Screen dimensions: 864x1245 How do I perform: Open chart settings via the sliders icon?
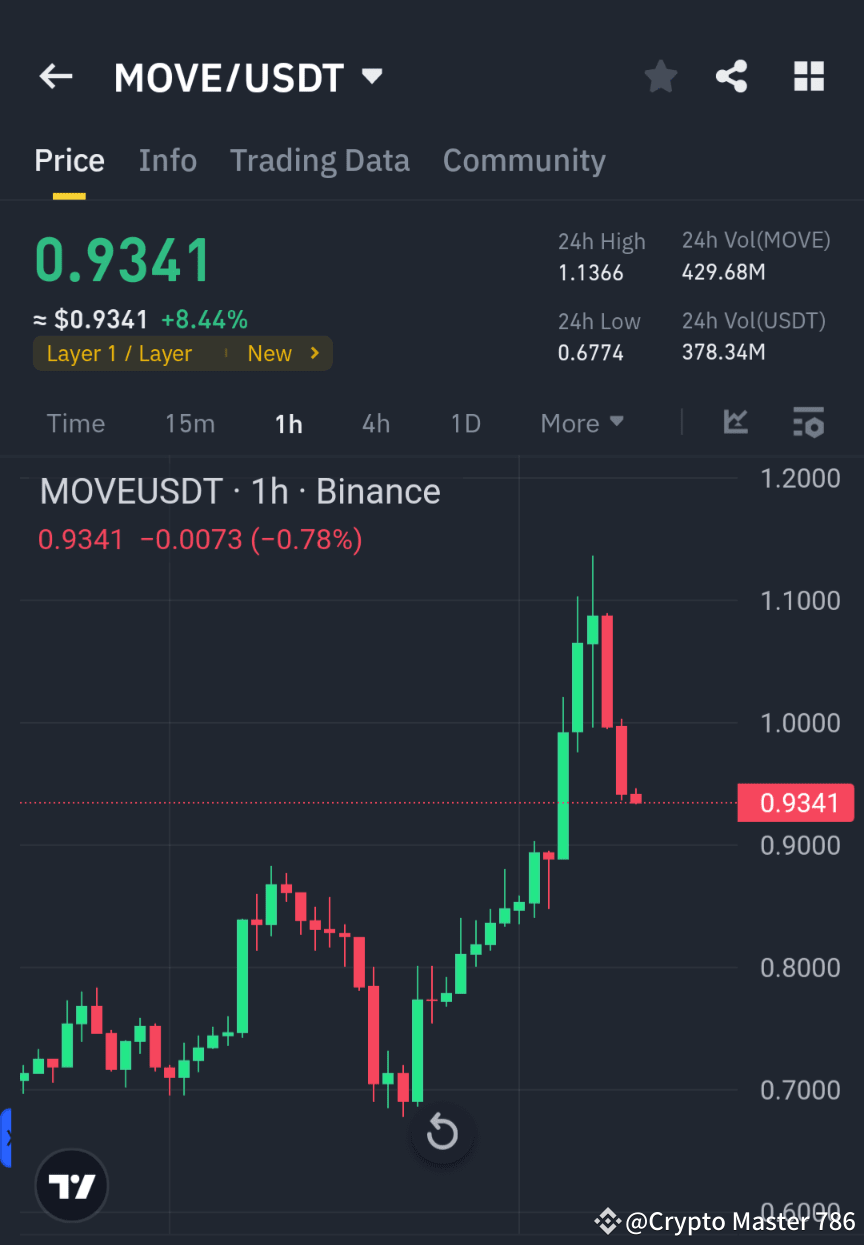[808, 422]
